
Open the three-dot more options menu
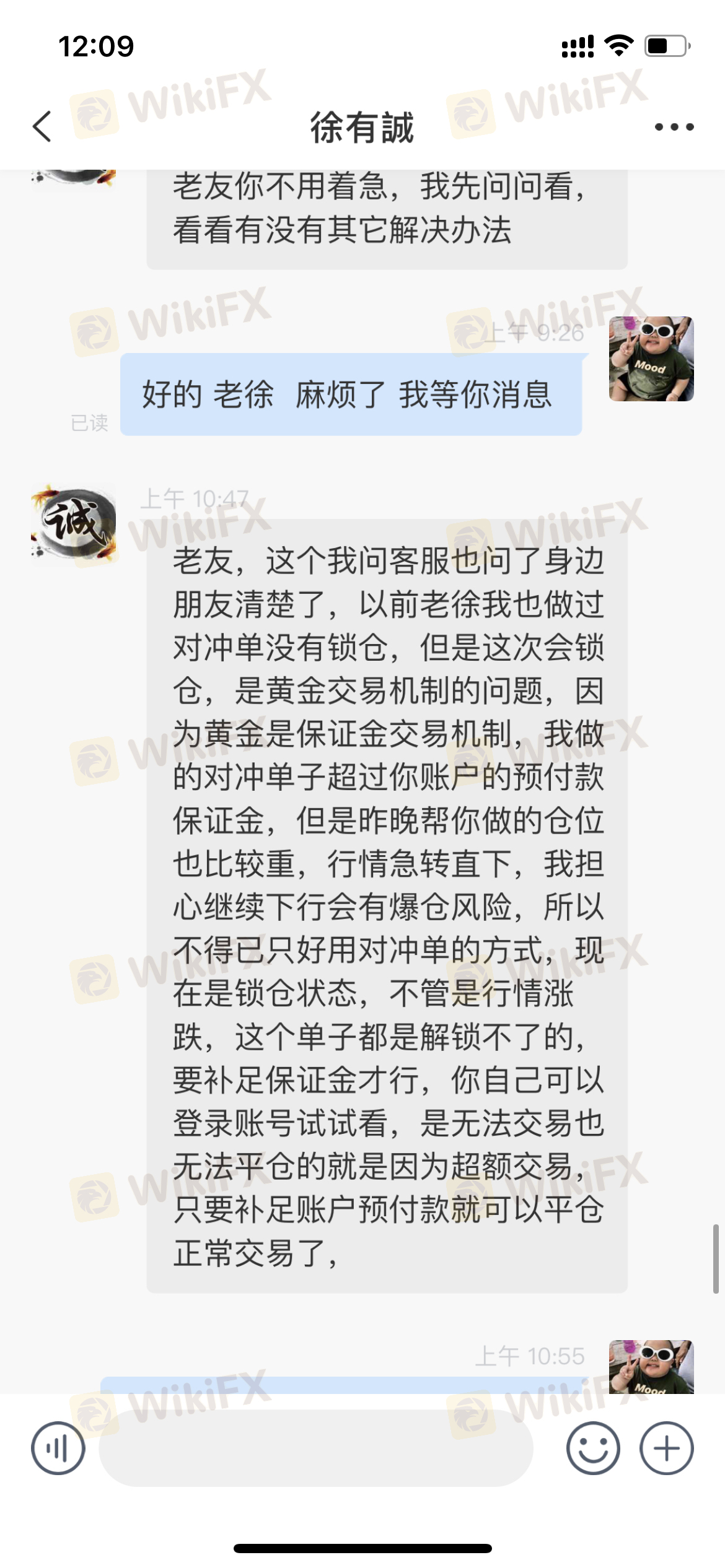point(674,127)
